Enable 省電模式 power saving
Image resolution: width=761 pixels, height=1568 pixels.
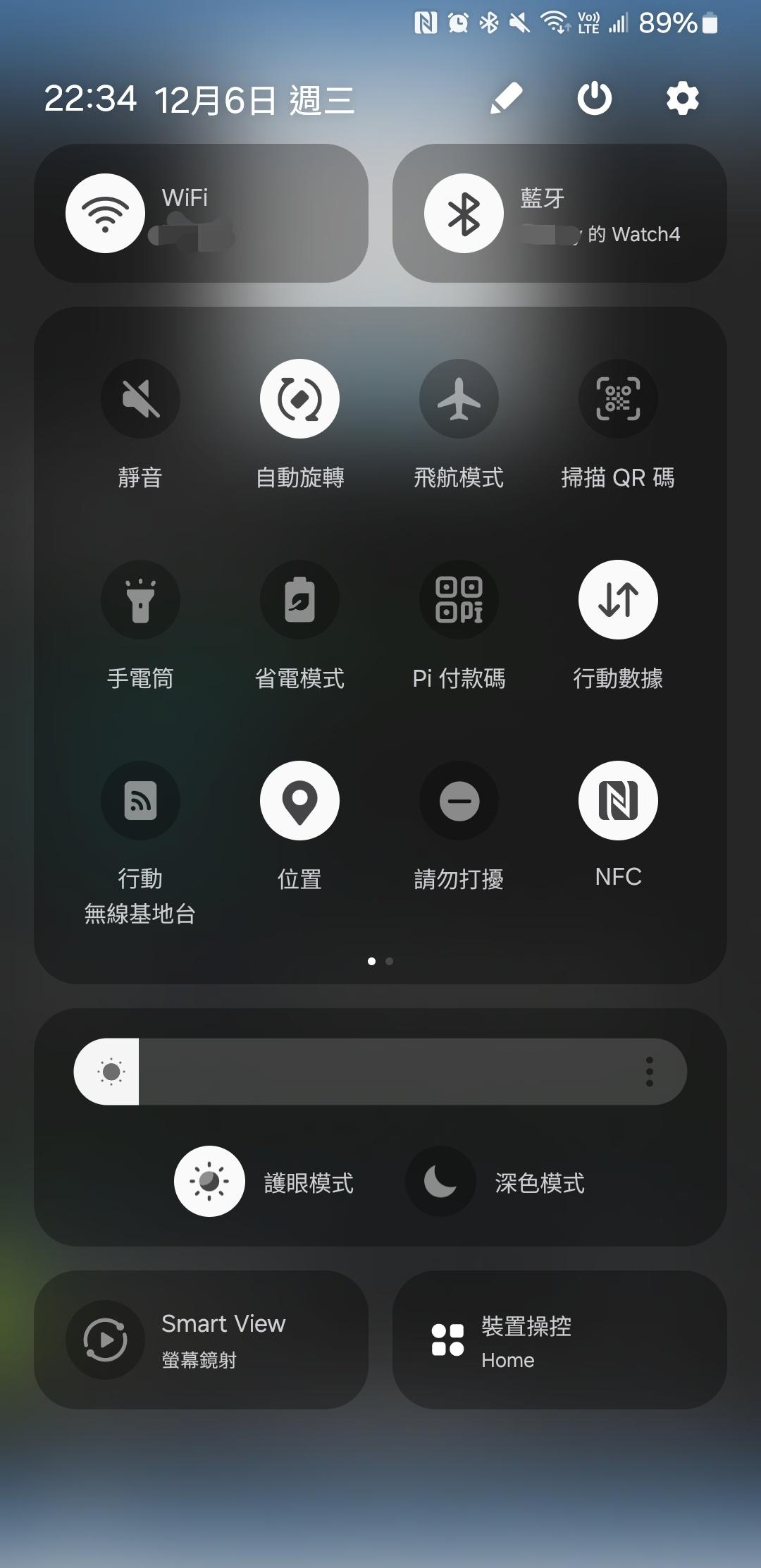[299, 600]
